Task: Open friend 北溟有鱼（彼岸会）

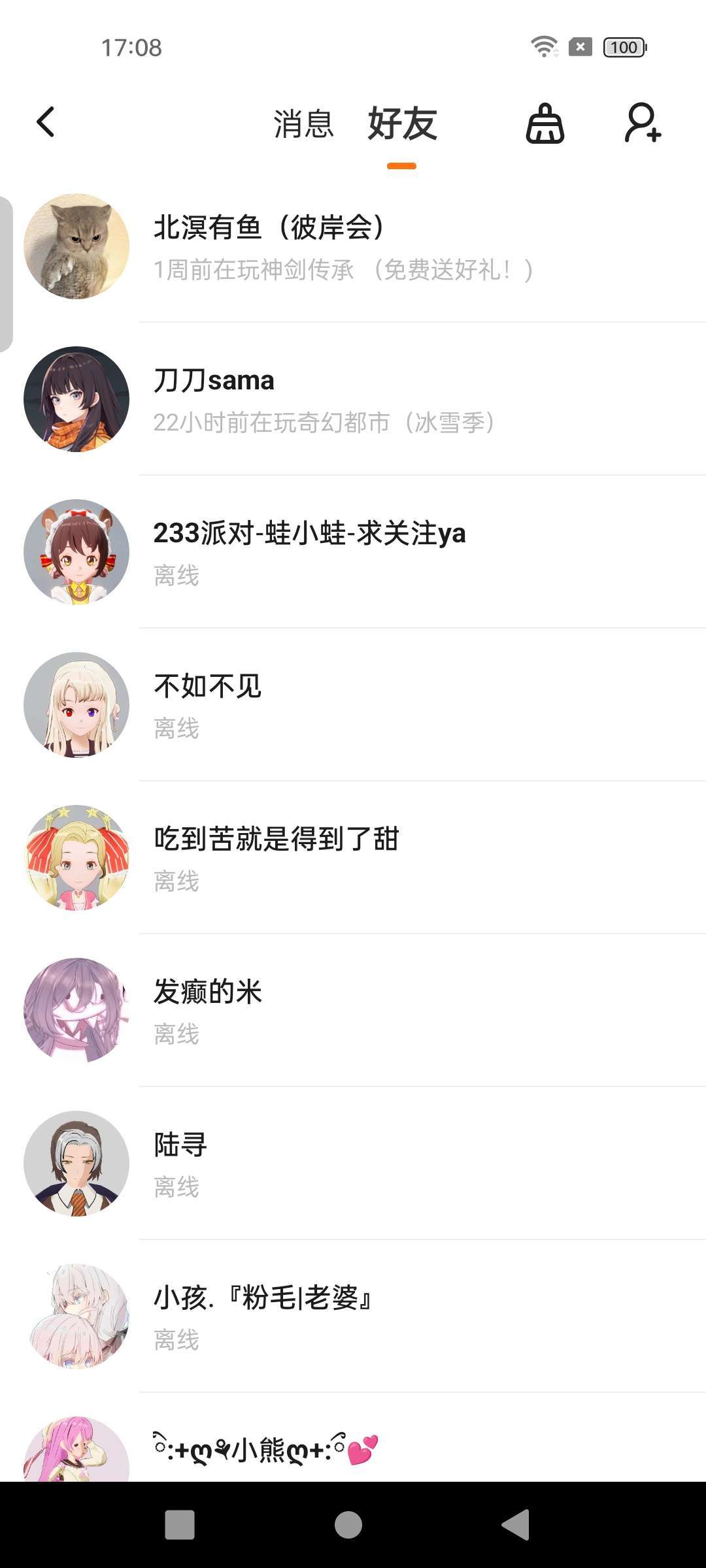Action: point(353,246)
